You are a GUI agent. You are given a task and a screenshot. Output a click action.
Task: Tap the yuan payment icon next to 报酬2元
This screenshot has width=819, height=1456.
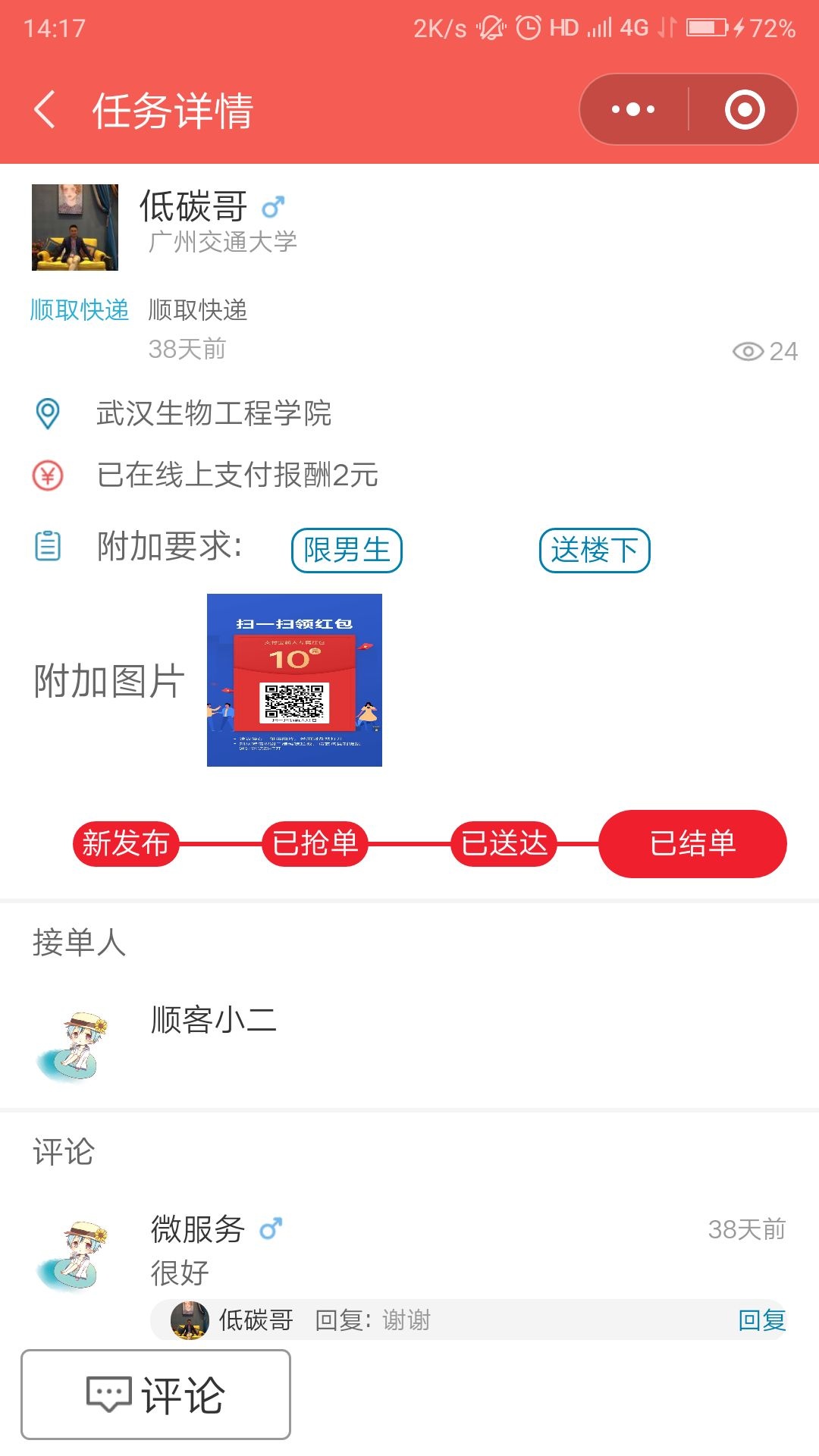[x=47, y=476]
